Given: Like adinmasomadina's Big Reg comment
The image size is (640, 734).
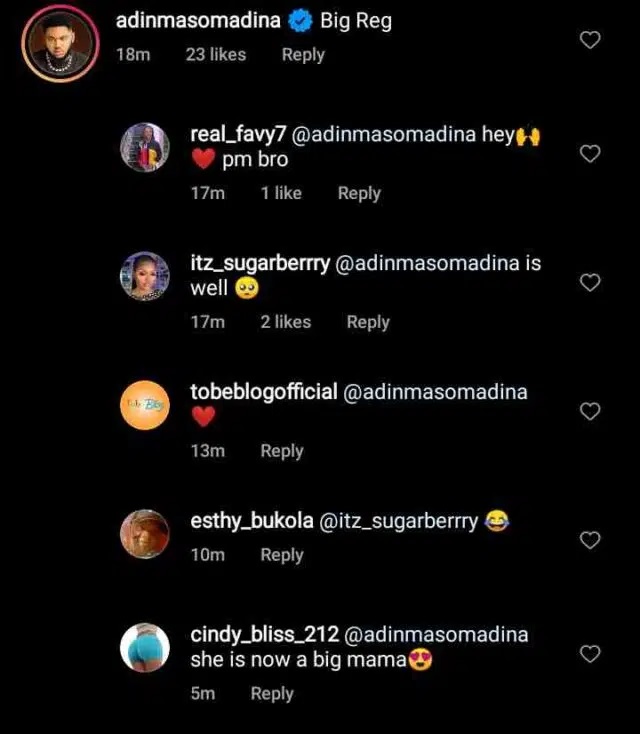Looking at the screenshot, I should click(590, 40).
